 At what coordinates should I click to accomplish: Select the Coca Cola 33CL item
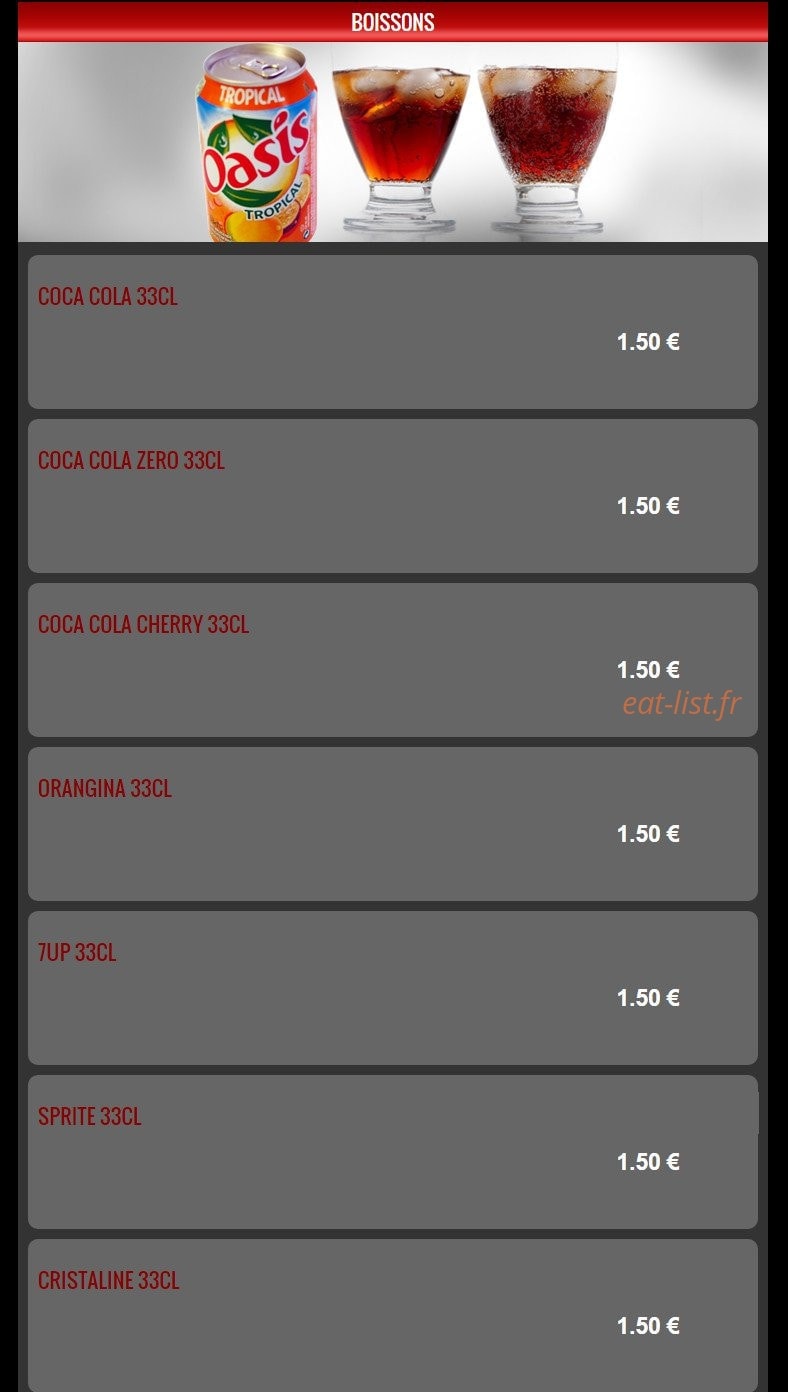[x=393, y=332]
